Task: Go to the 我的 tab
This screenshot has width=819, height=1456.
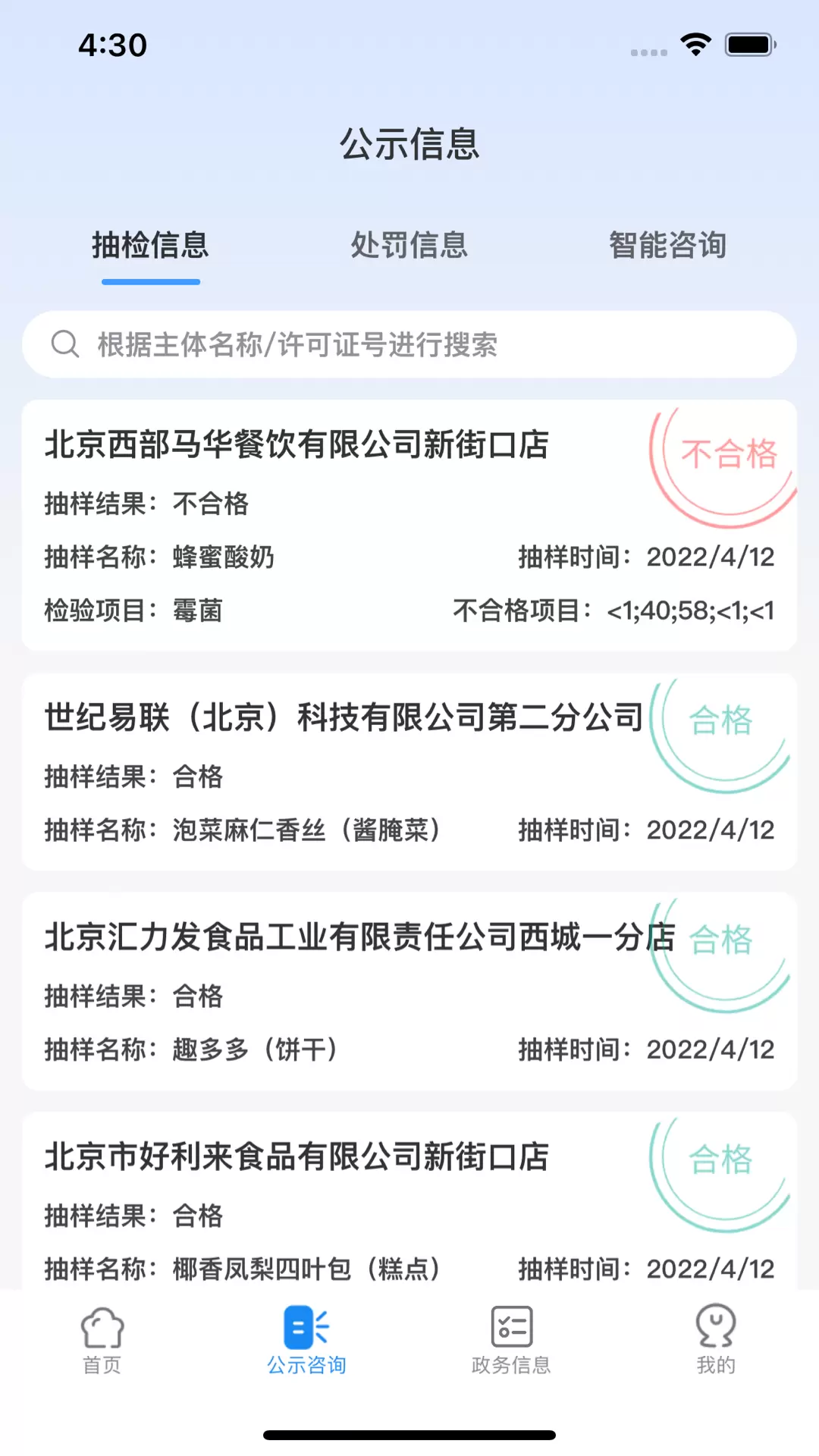Action: 716,1341
